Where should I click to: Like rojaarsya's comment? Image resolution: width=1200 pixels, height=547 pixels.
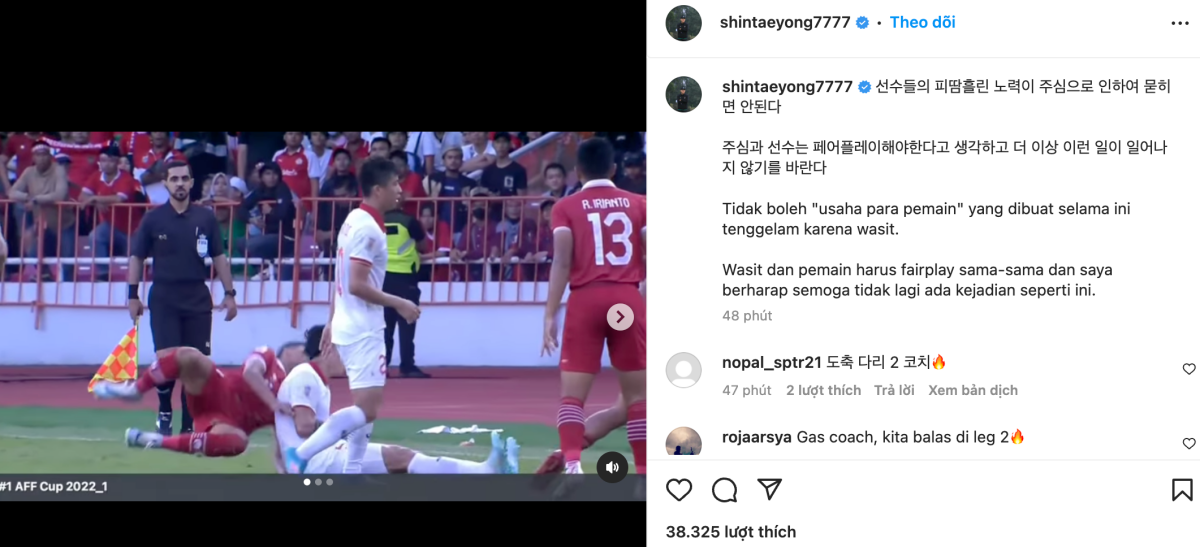1189,443
